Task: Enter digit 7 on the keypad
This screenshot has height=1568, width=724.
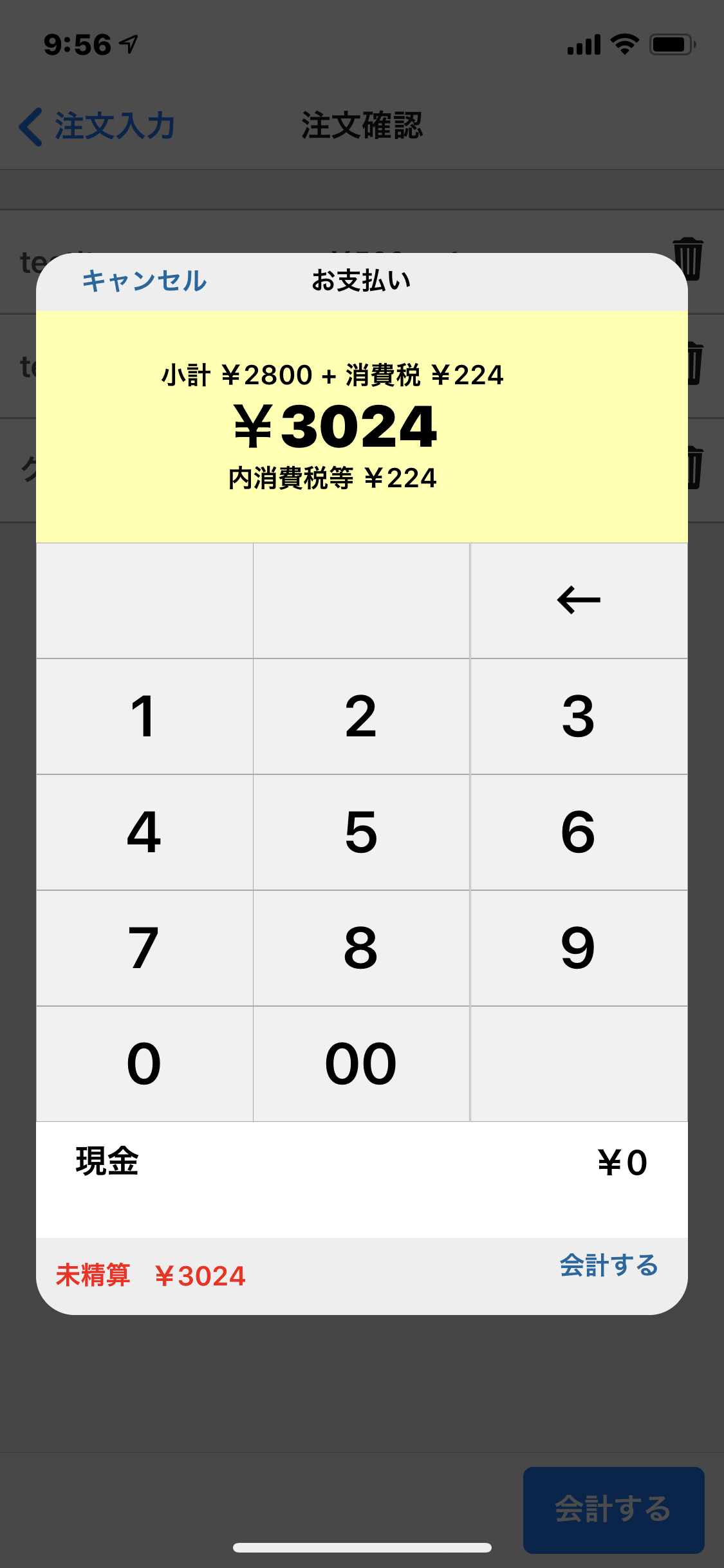Action: [144, 948]
